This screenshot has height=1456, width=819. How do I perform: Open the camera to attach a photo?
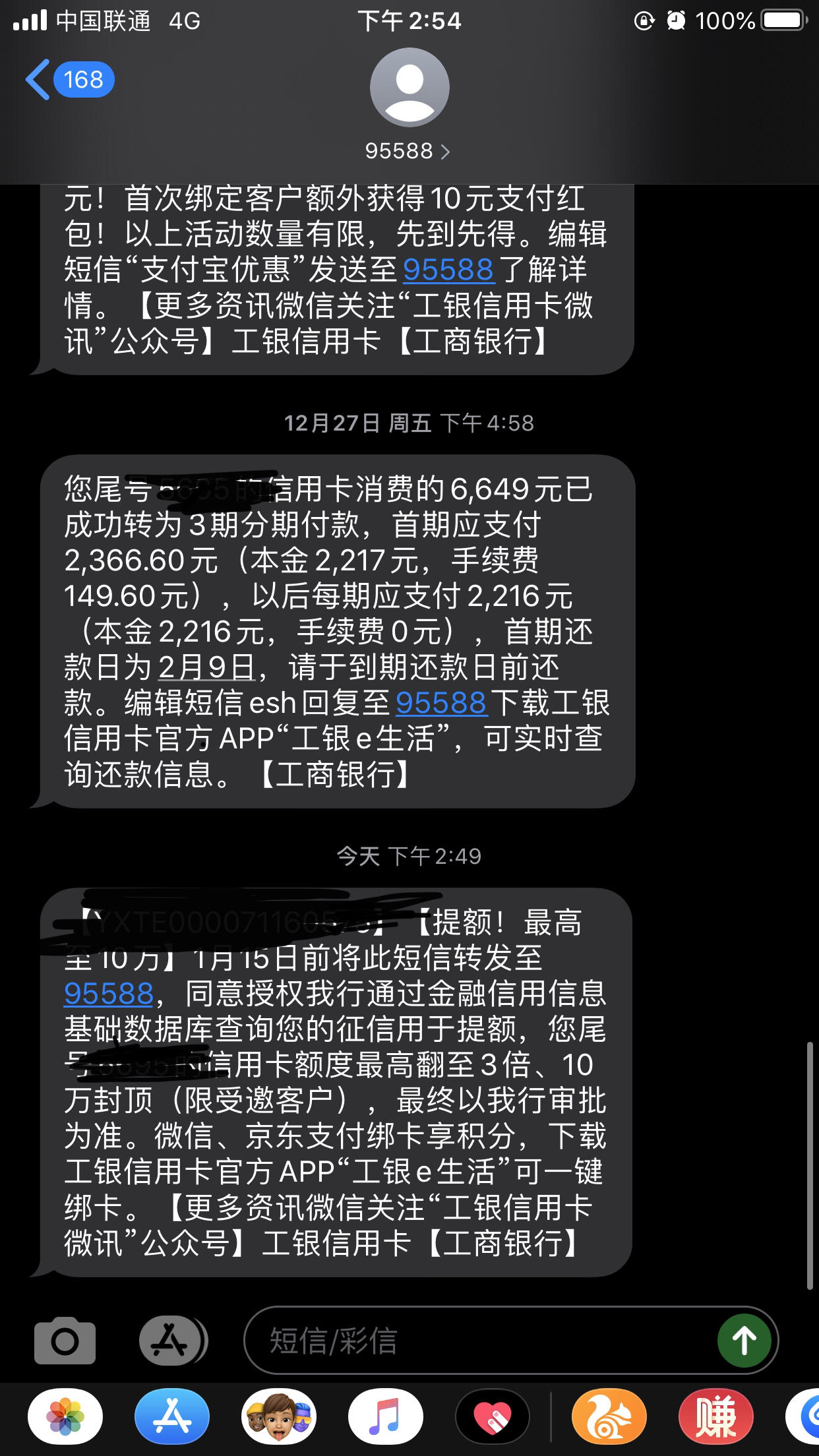(65, 1341)
